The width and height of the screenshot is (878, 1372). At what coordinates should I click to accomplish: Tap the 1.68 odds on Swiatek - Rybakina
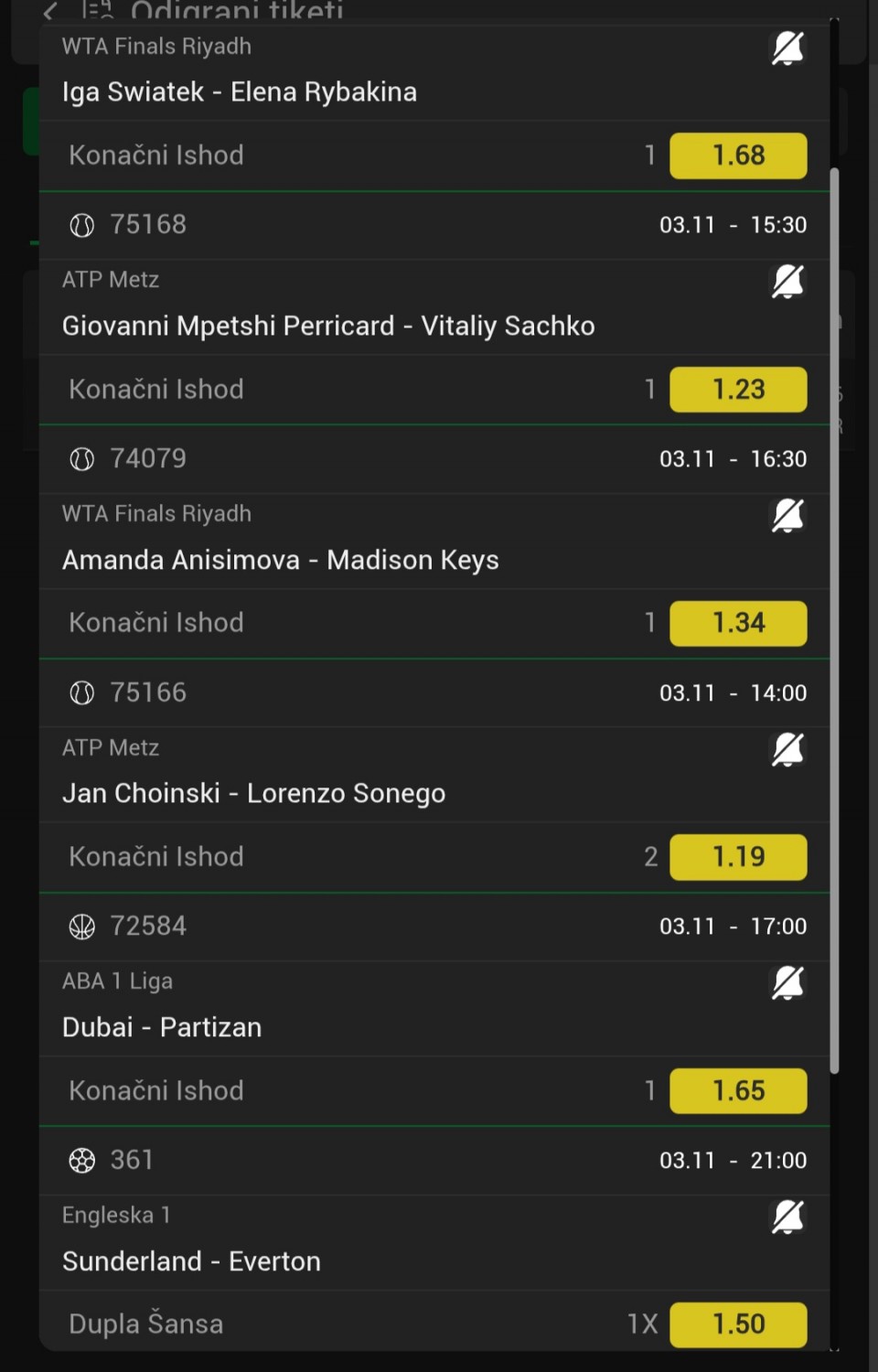tap(738, 155)
